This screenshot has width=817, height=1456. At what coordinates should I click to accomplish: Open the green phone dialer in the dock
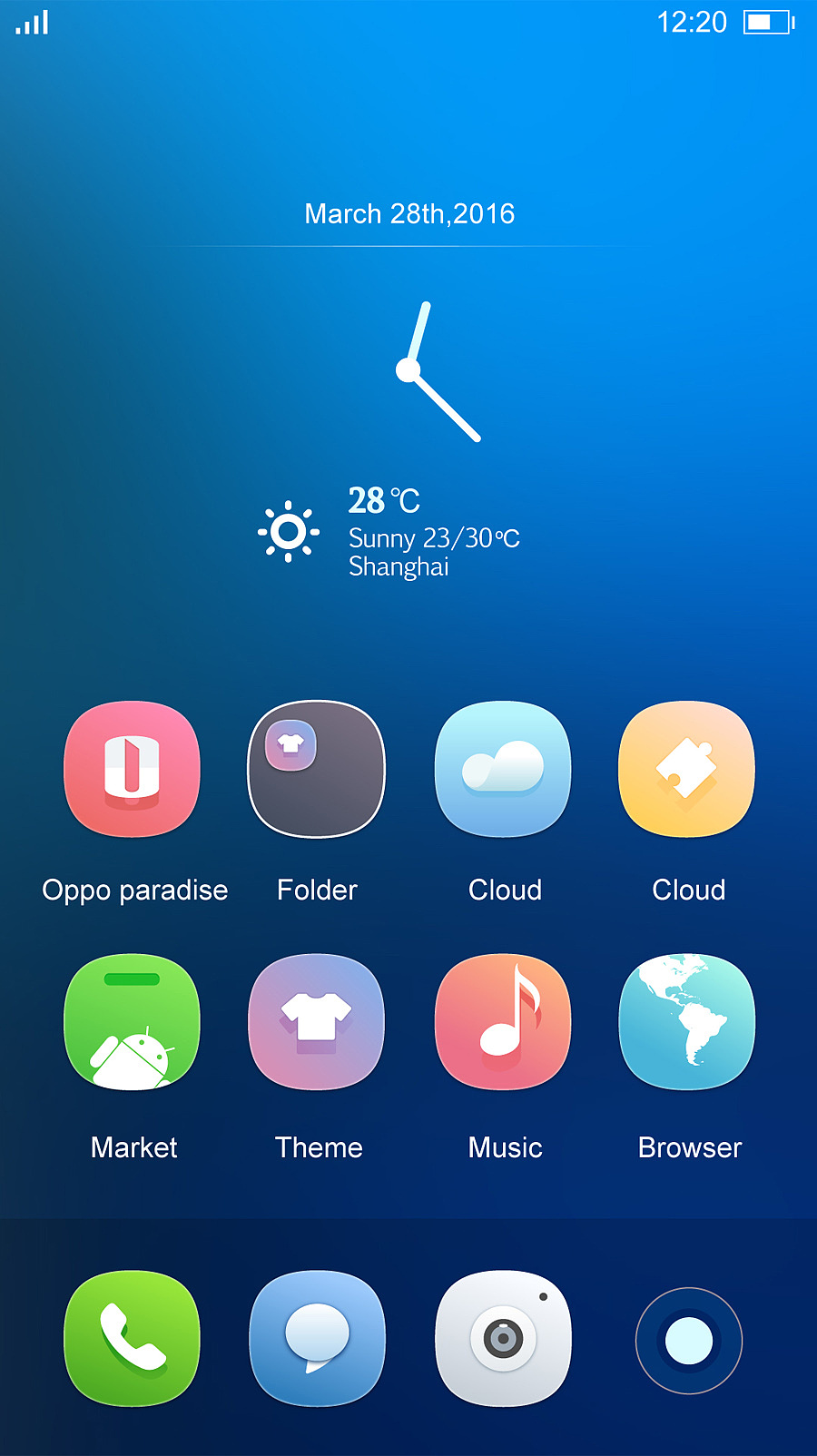[x=133, y=1338]
